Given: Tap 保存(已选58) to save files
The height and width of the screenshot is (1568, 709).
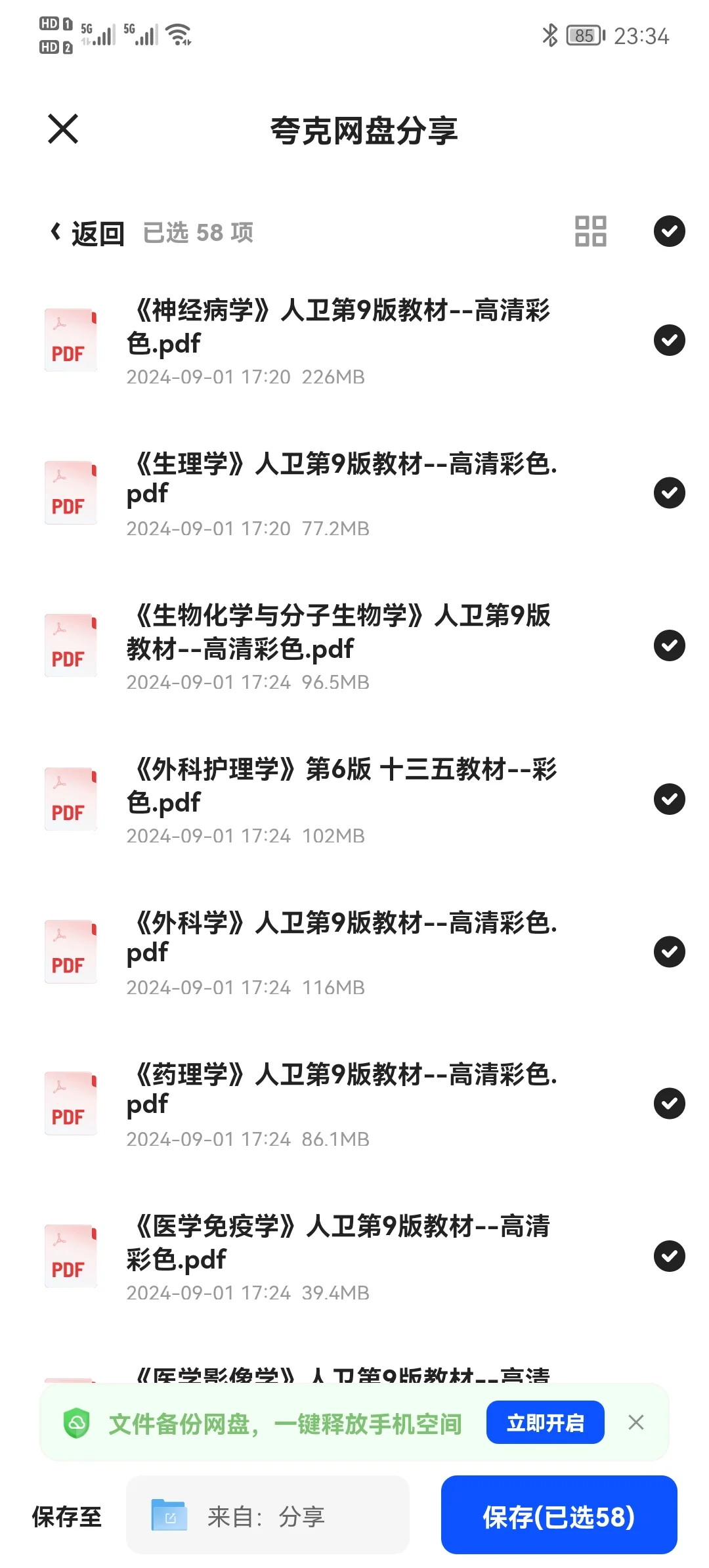Looking at the screenshot, I should click(559, 1515).
